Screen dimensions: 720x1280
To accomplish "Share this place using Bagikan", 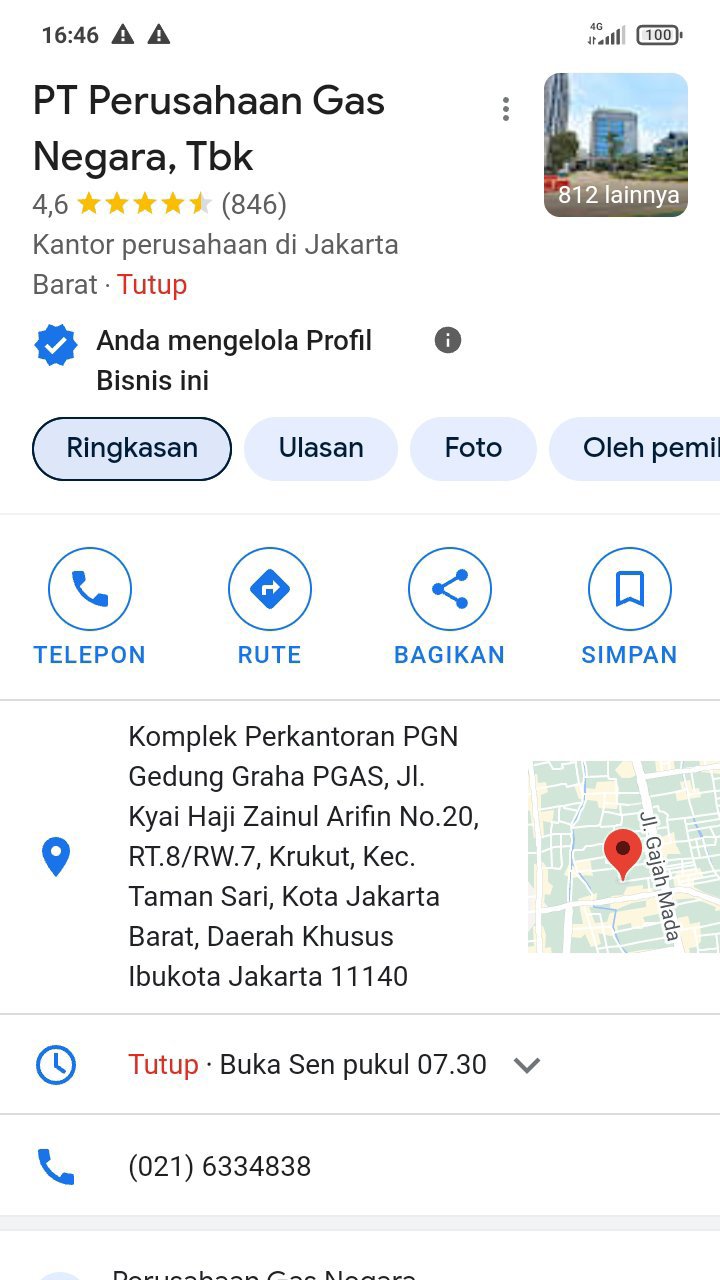I will click(449, 607).
